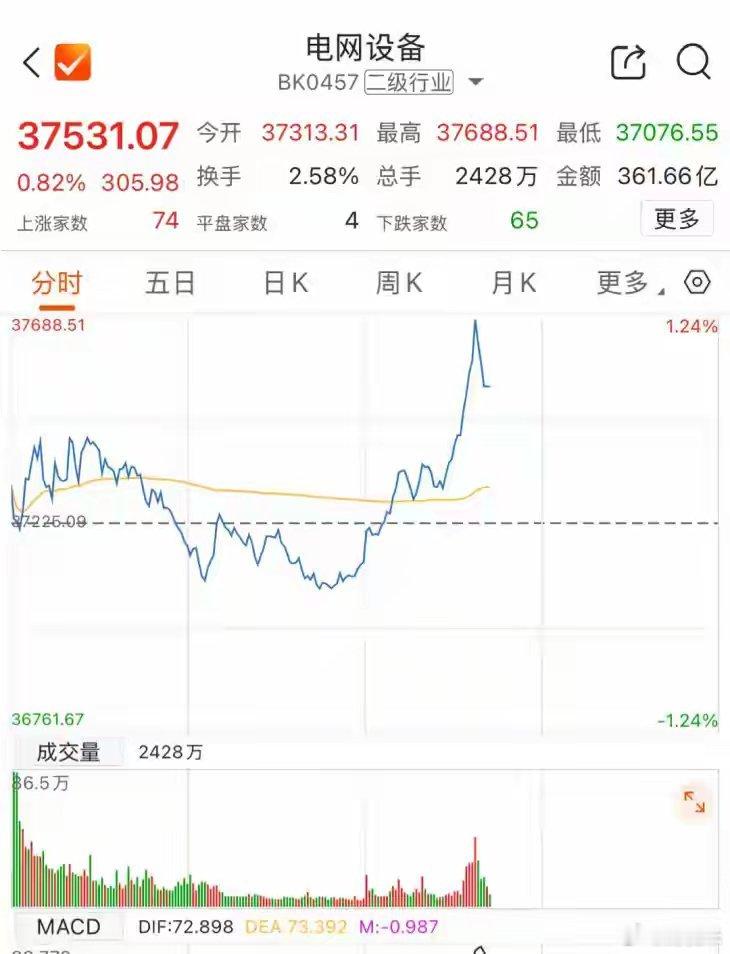Go back using the arrow
730x954 pixels.
32,62
